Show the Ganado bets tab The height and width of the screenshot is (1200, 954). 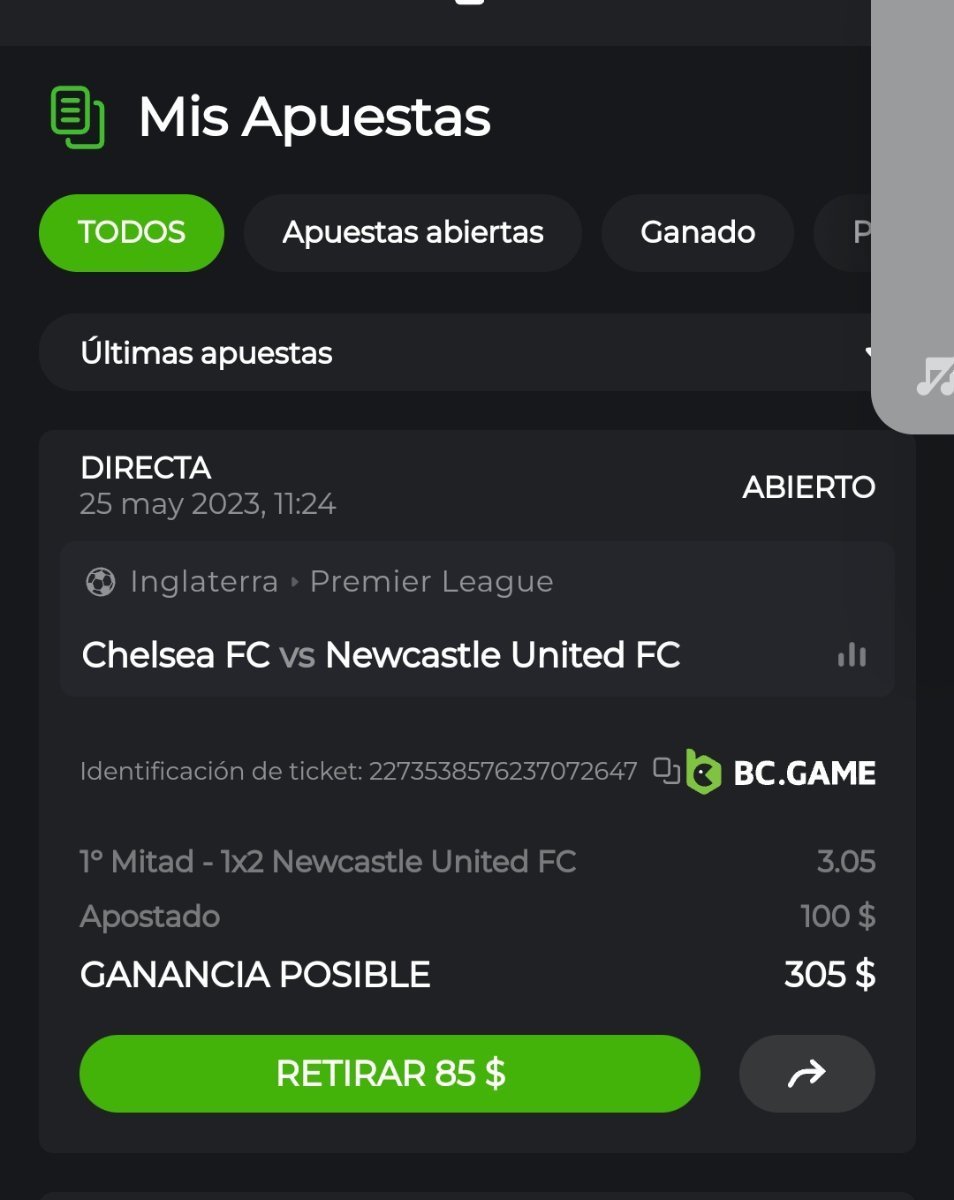[x=697, y=233]
